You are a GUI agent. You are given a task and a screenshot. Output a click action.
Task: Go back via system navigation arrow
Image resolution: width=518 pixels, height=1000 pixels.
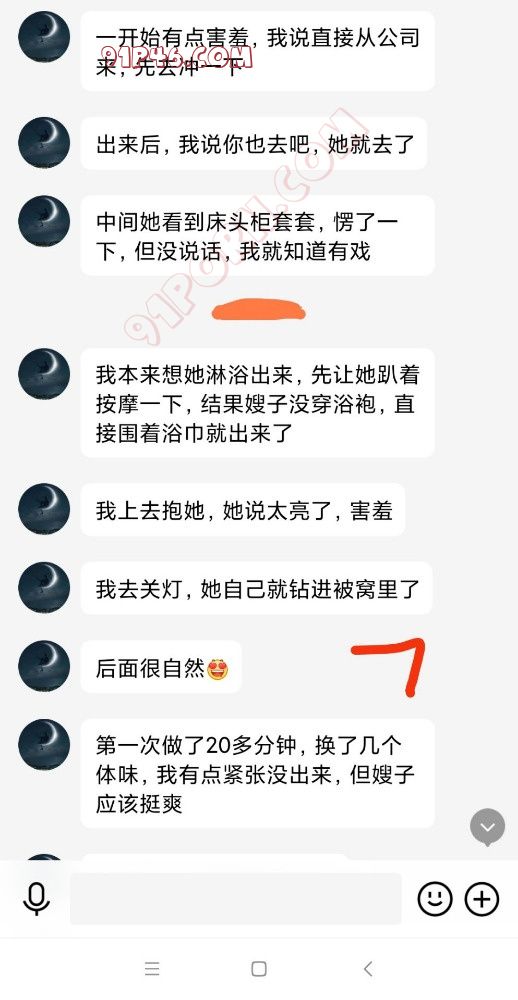367,969
